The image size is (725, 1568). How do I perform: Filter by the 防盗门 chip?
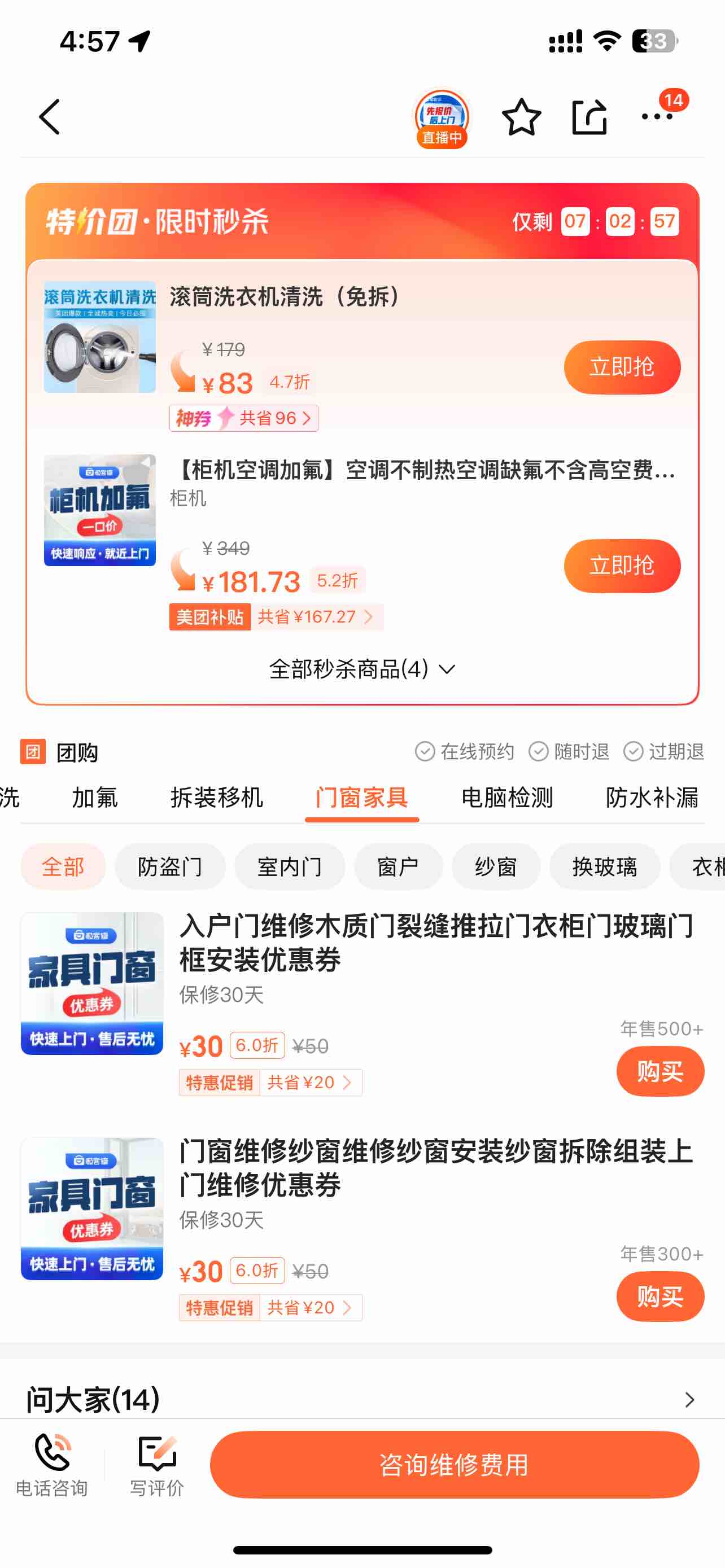pos(170,866)
